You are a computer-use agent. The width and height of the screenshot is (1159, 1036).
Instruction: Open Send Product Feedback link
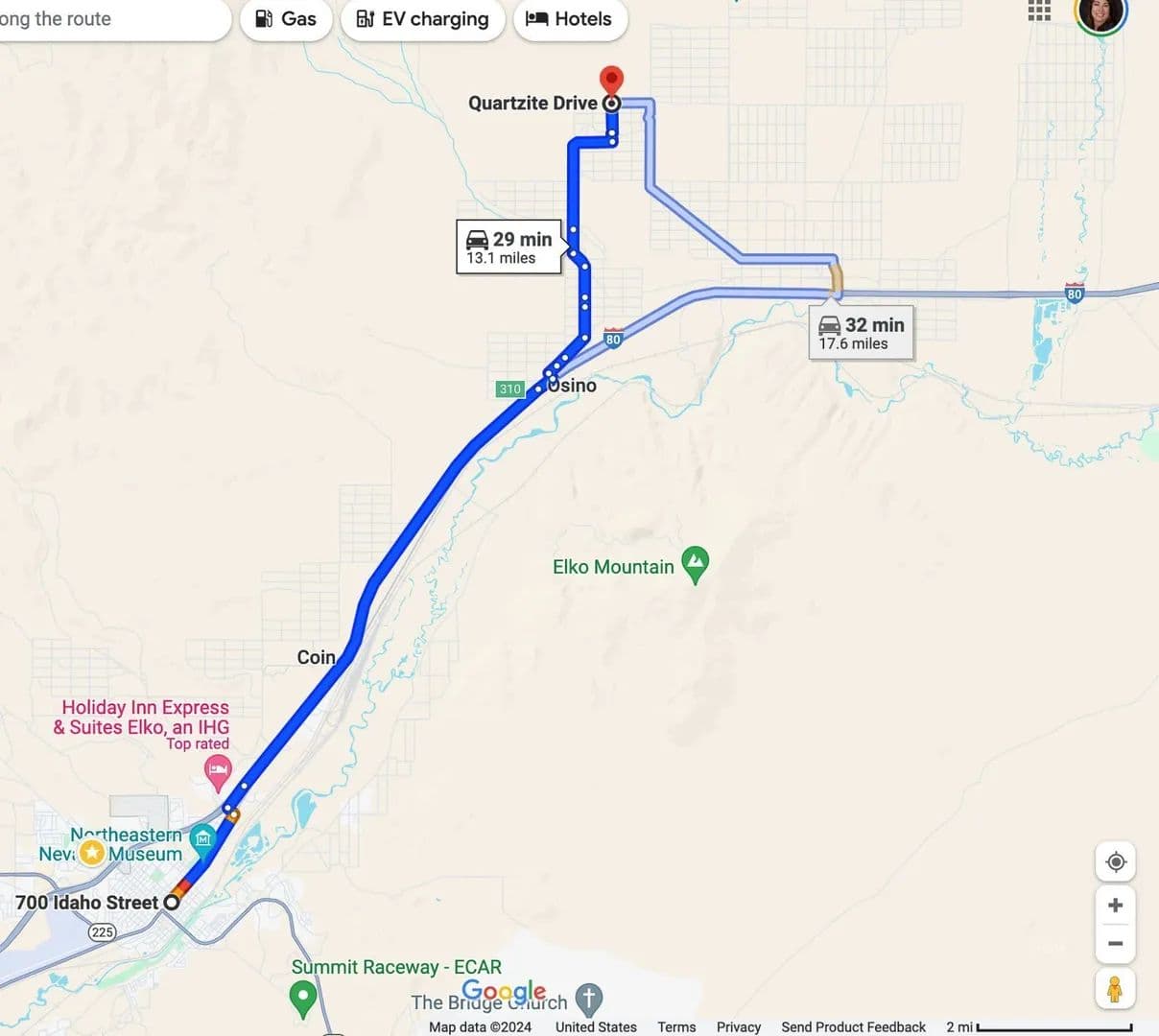pos(853,1026)
